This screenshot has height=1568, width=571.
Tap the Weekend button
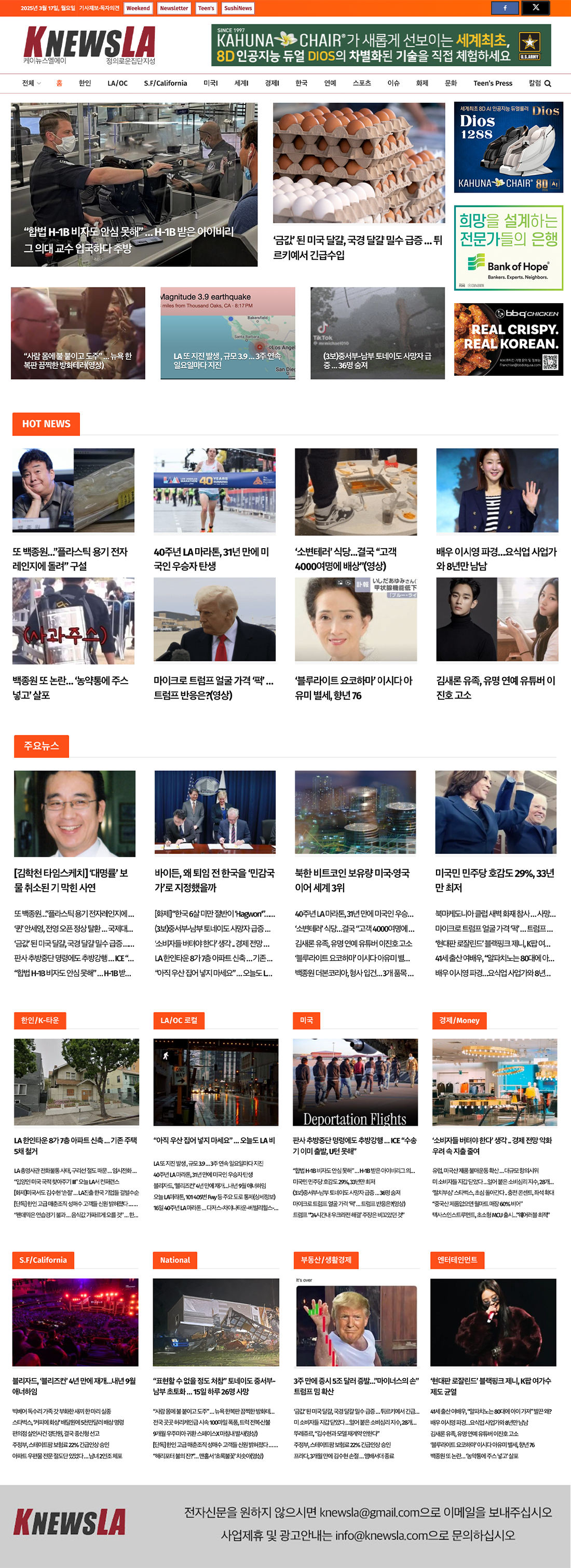pyautogui.click(x=138, y=8)
